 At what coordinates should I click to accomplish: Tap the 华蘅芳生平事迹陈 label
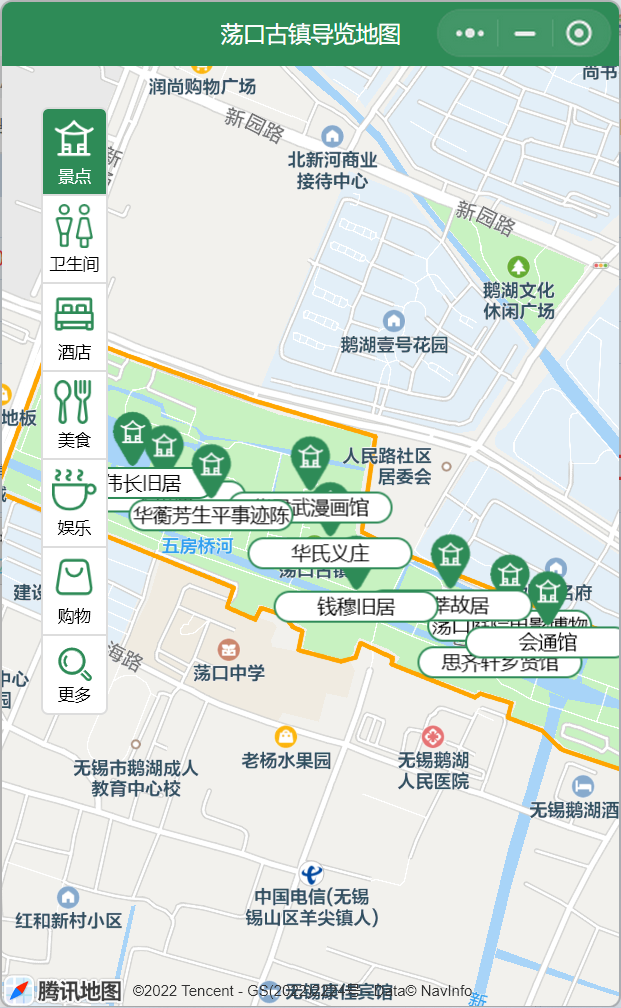click(212, 515)
